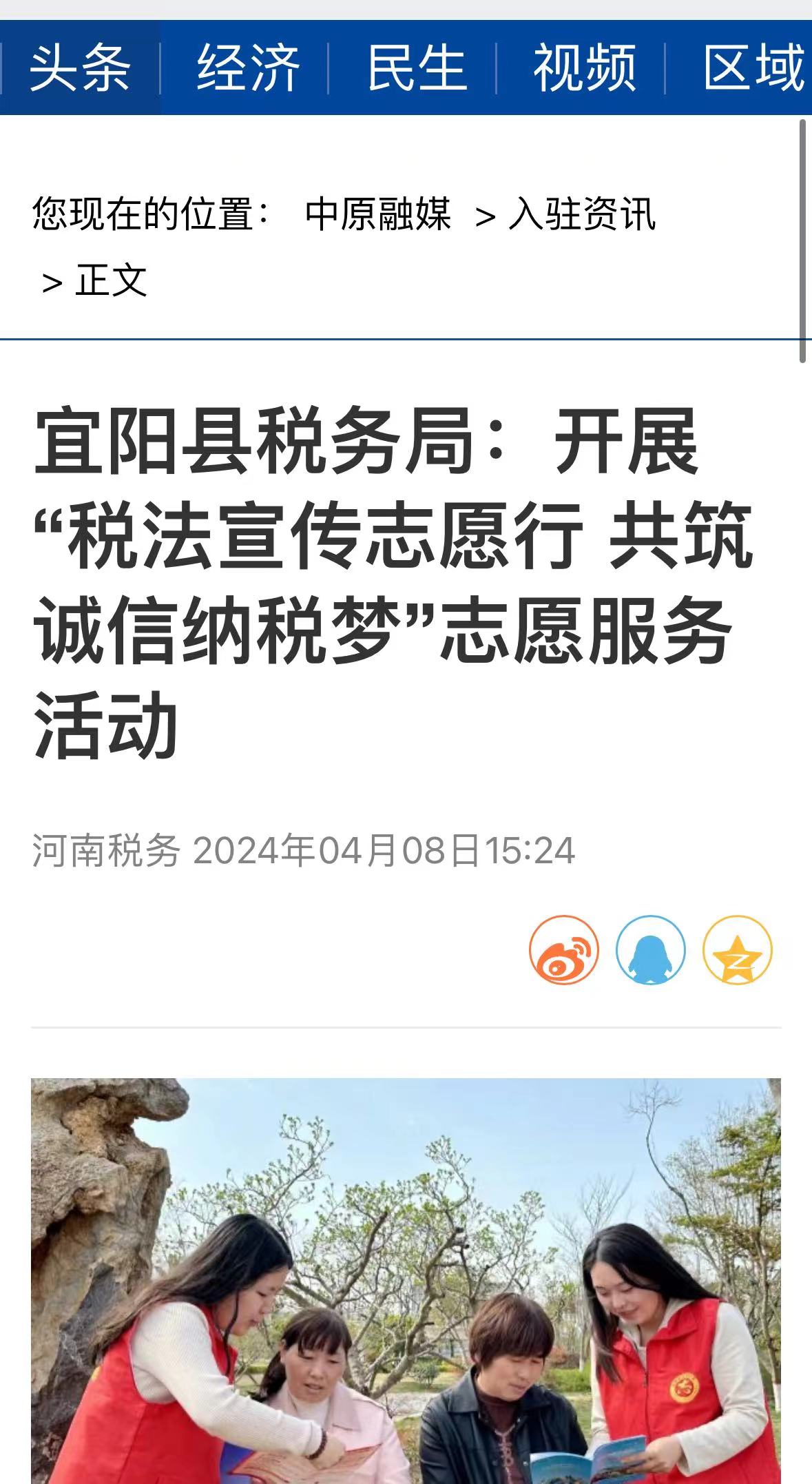
Task: Share article to Qzone star icon
Action: [737, 950]
